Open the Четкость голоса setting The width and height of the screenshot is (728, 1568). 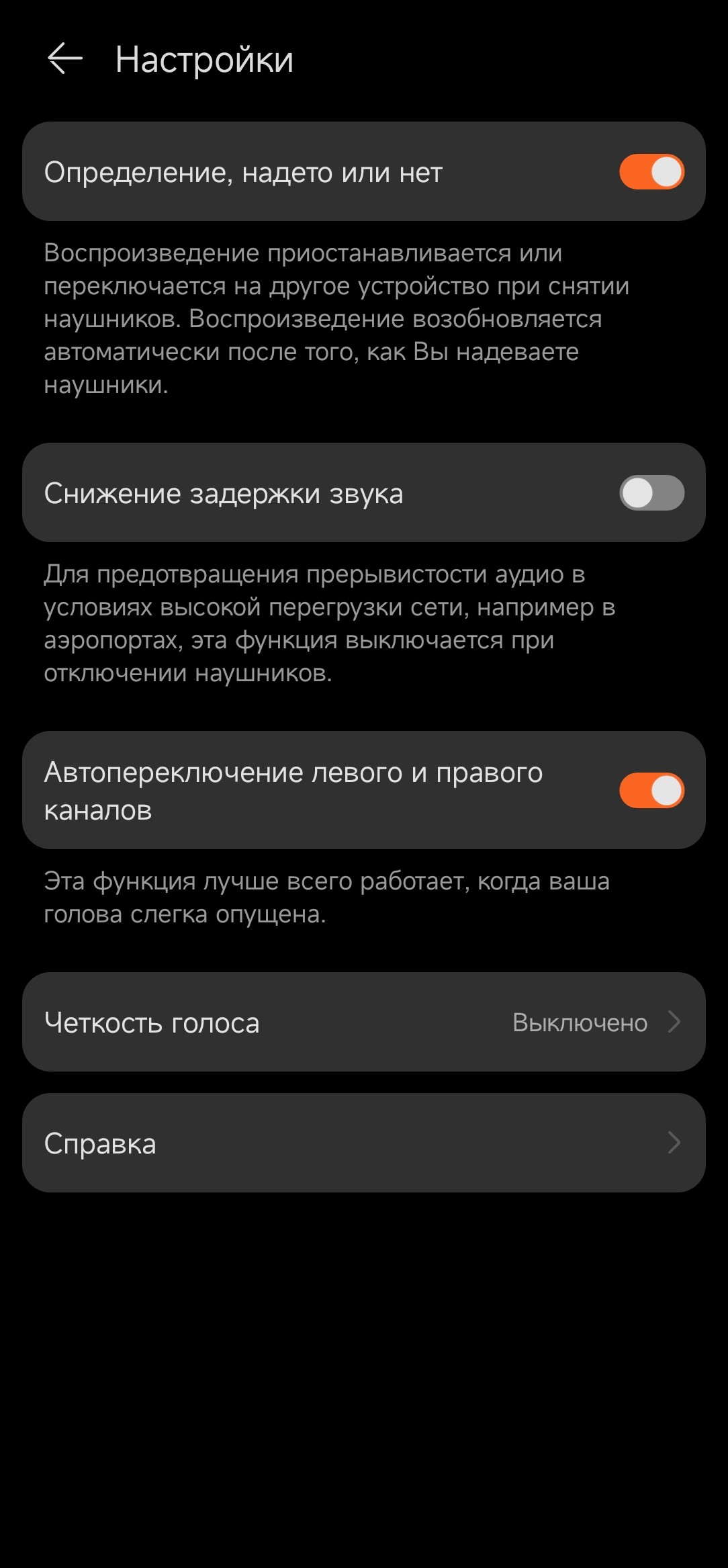point(363,1022)
